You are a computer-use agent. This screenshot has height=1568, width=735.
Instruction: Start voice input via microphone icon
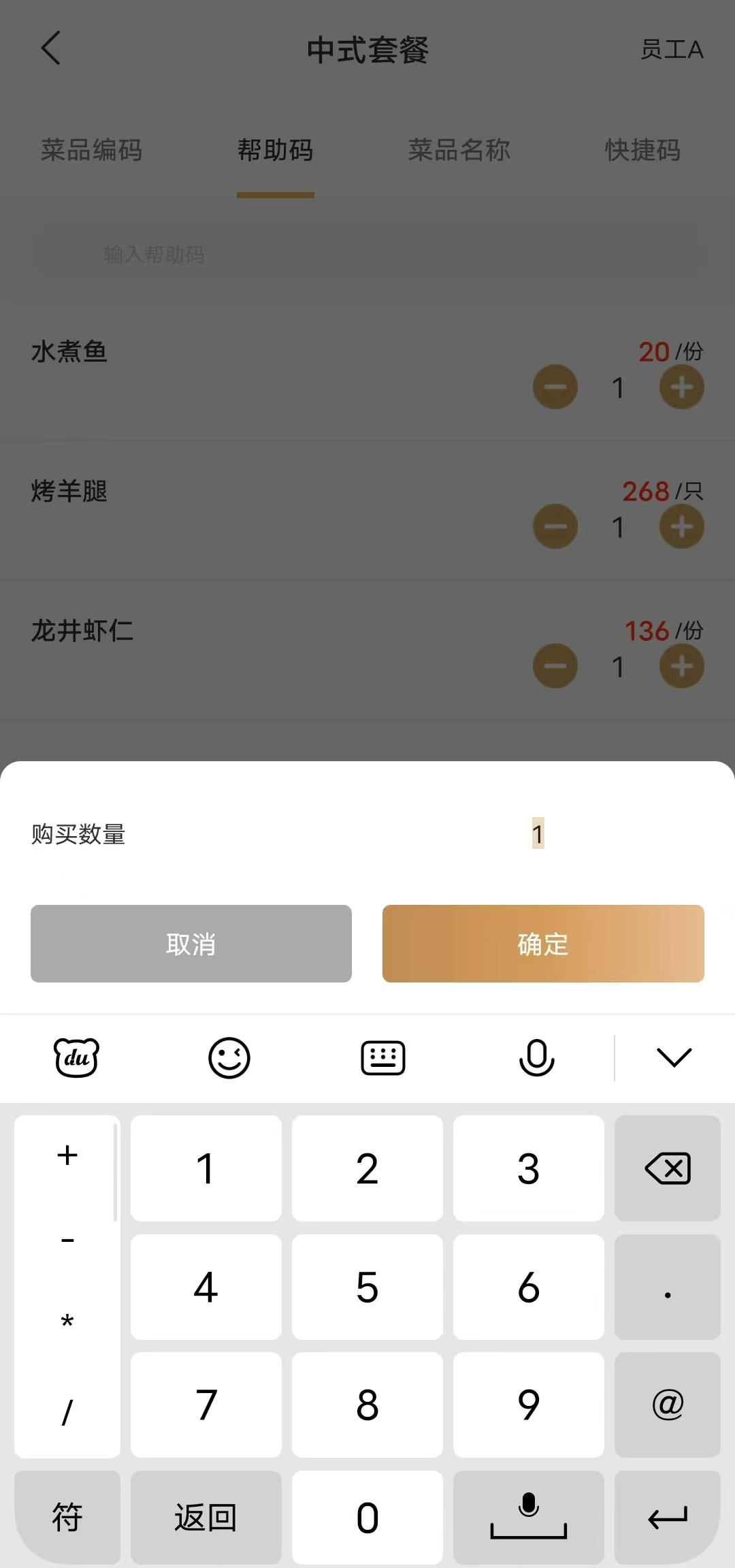[536, 1057]
